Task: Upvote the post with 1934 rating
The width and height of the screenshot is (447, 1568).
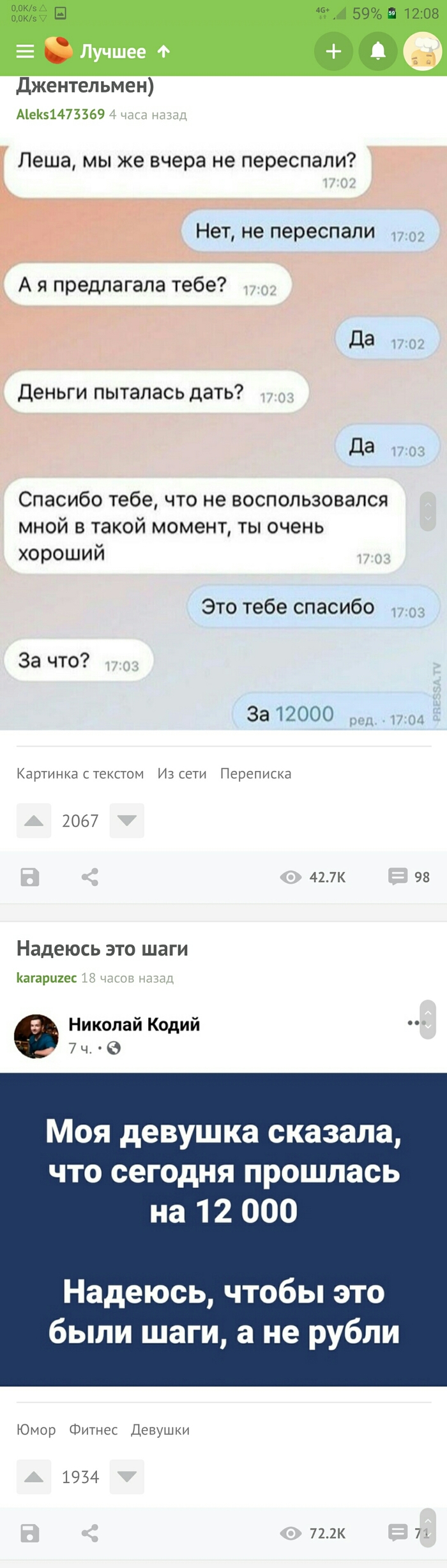Action: pos(34,1477)
